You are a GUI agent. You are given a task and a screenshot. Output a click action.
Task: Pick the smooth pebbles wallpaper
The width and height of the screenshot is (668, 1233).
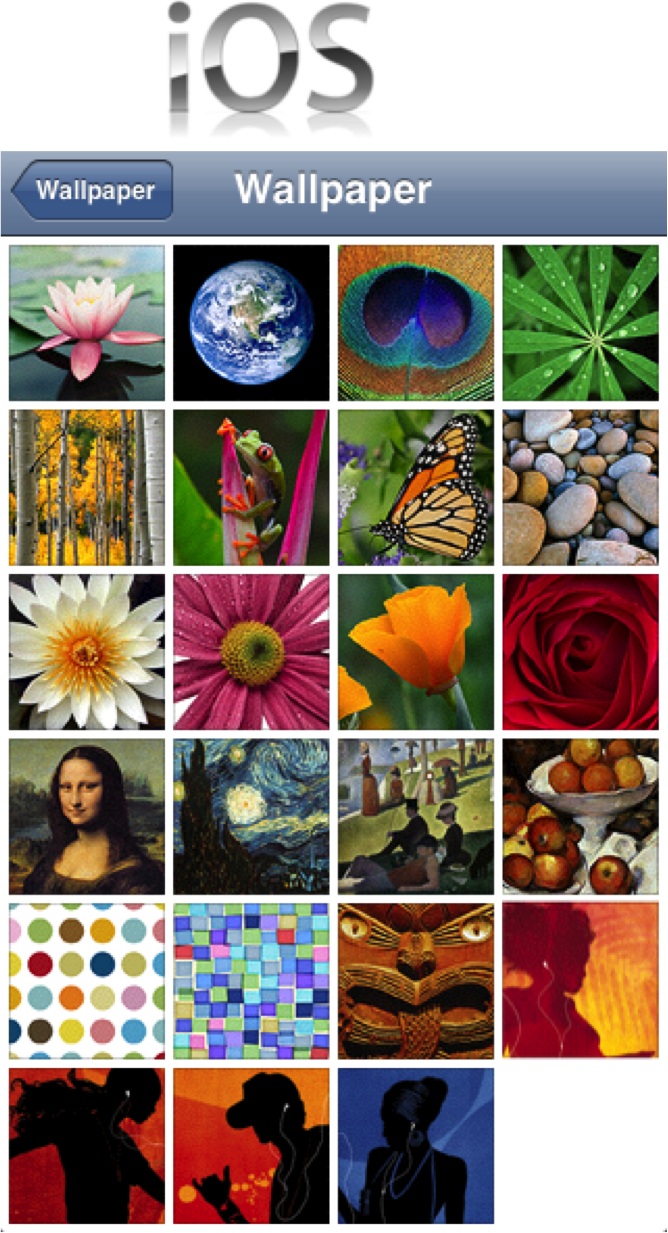pyautogui.click(x=580, y=488)
